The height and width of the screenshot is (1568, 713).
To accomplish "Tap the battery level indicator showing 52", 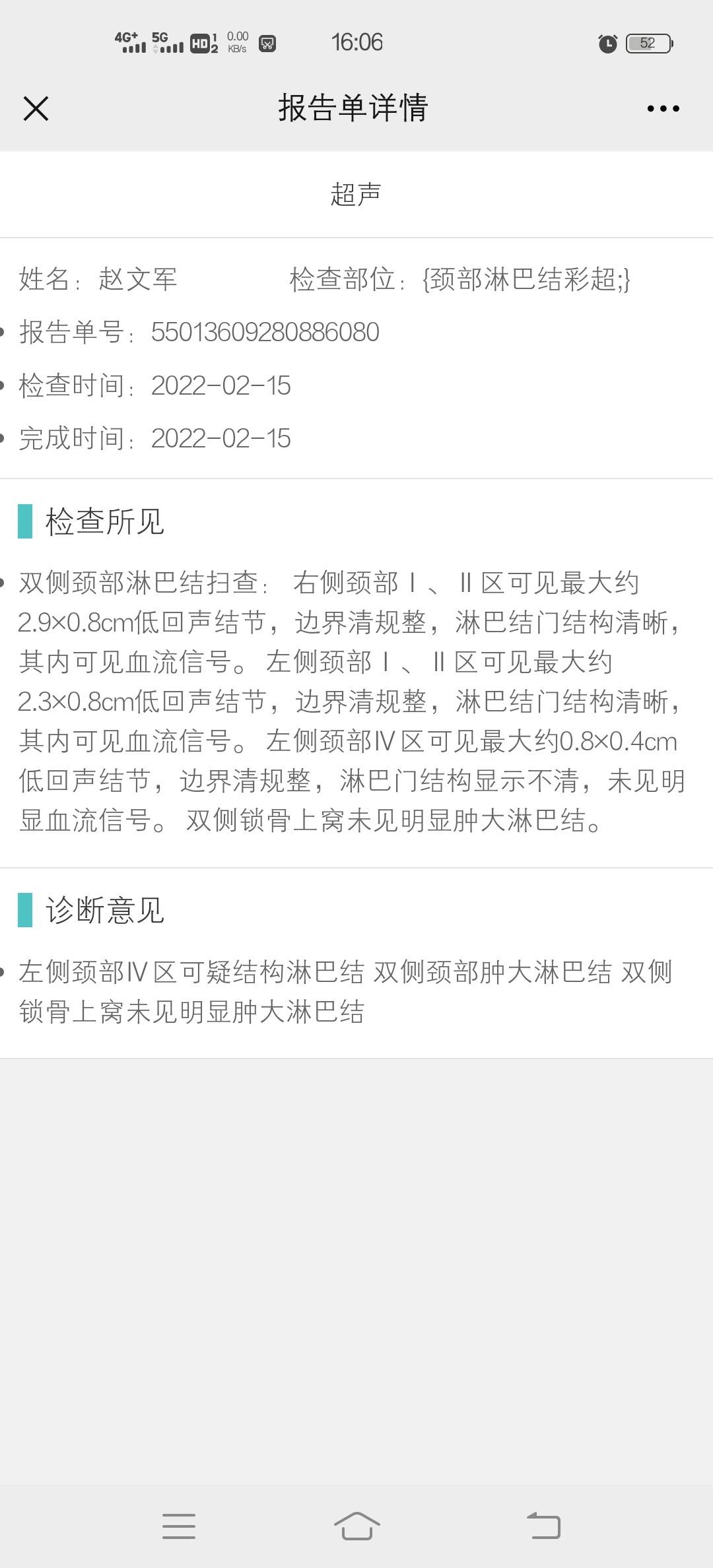I will (646, 42).
